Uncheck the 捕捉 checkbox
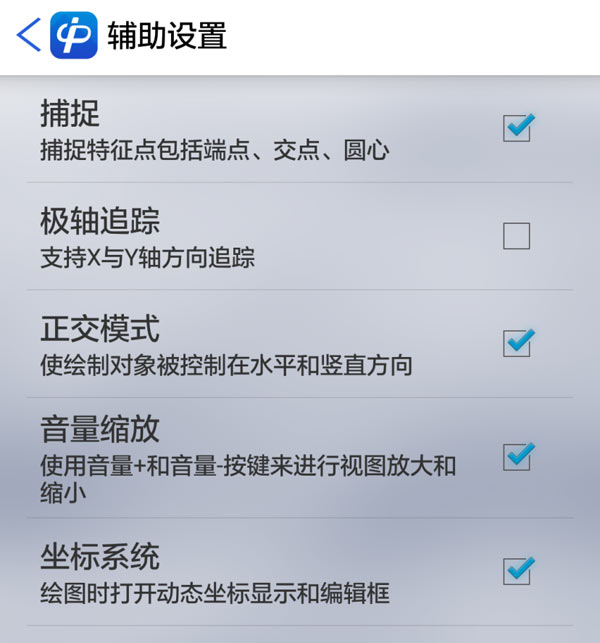The height and width of the screenshot is (643, 600). point(517,128)
